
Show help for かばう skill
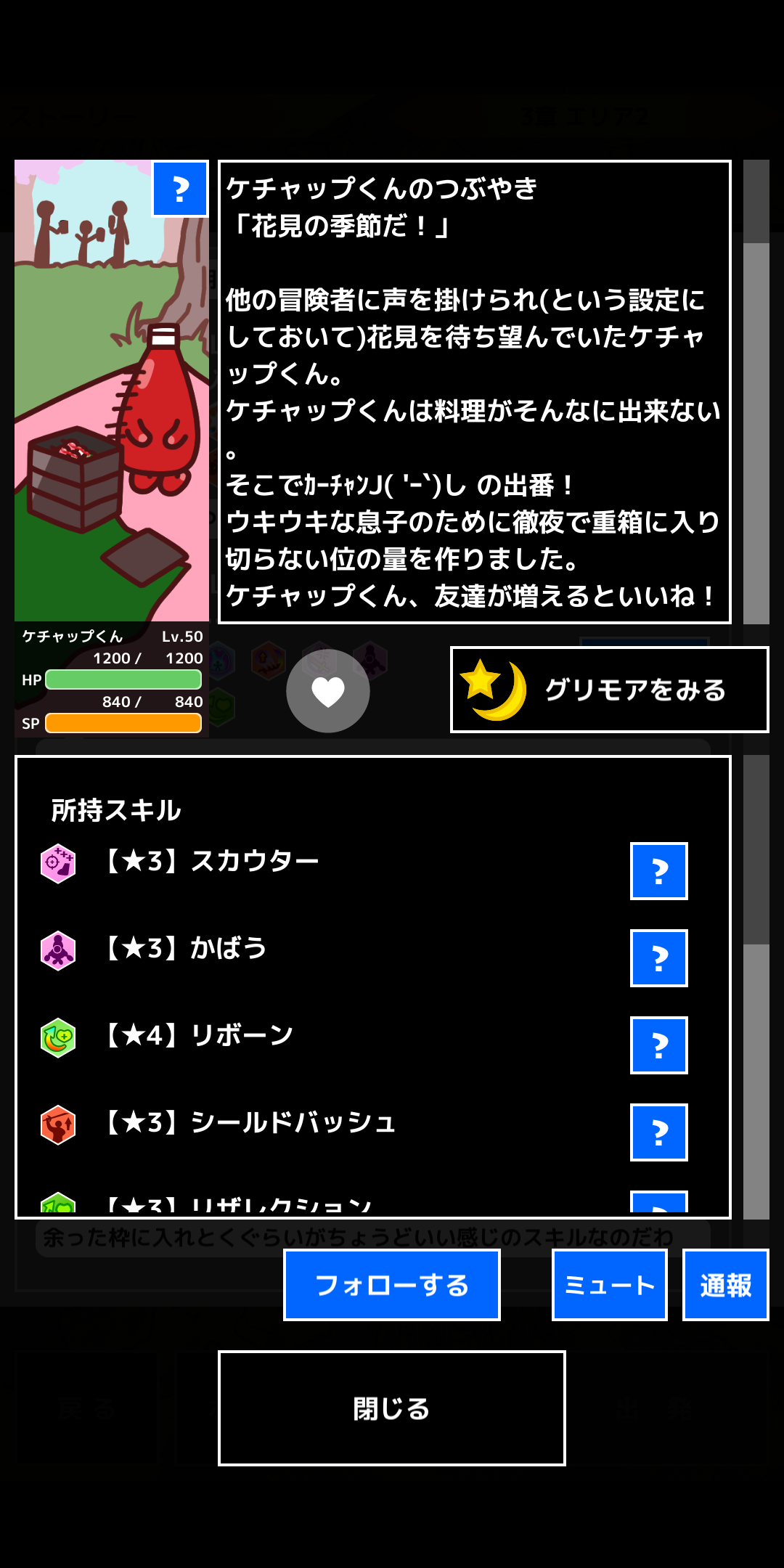coord(659,958)
